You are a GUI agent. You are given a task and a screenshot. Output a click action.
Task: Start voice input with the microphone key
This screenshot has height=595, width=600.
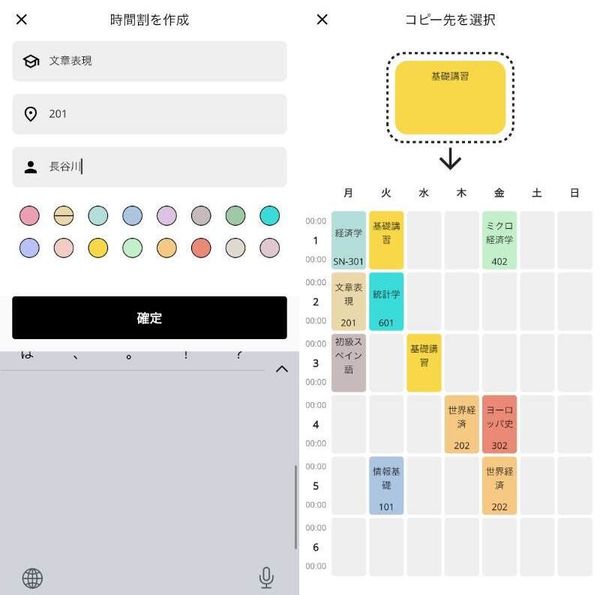(266, 578)
